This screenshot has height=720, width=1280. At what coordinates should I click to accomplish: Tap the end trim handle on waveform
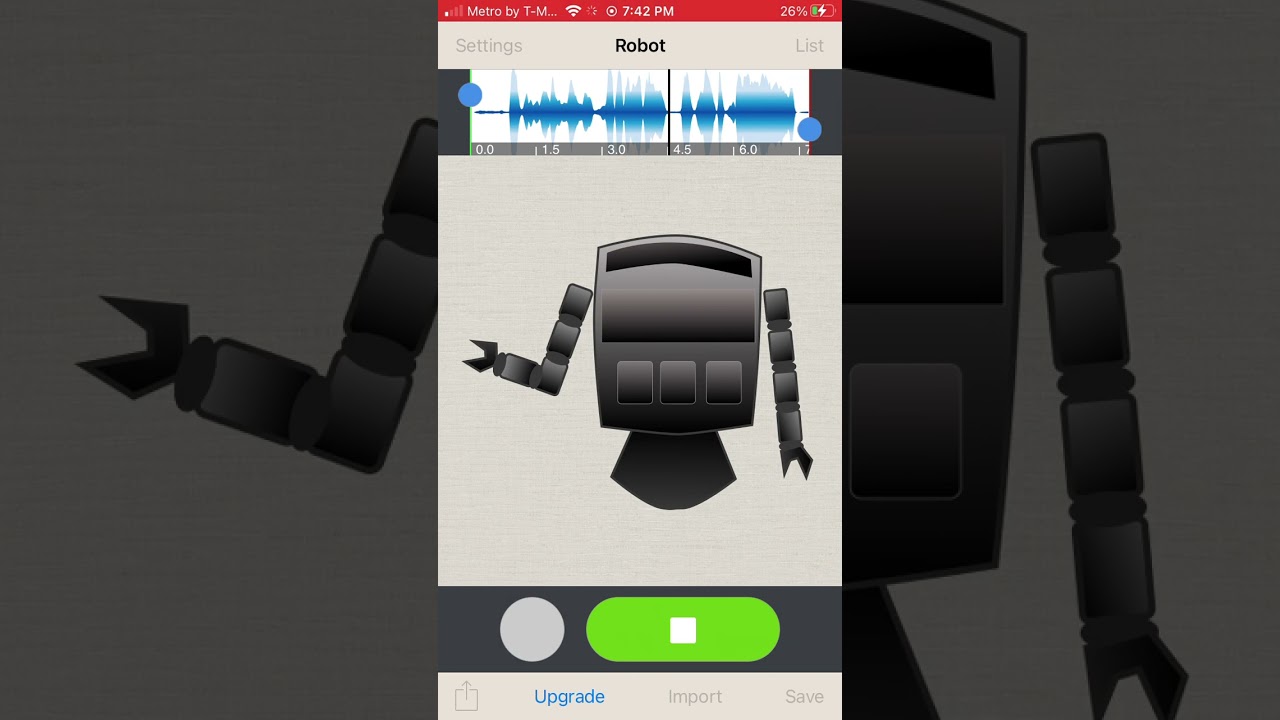pos(809,129)
